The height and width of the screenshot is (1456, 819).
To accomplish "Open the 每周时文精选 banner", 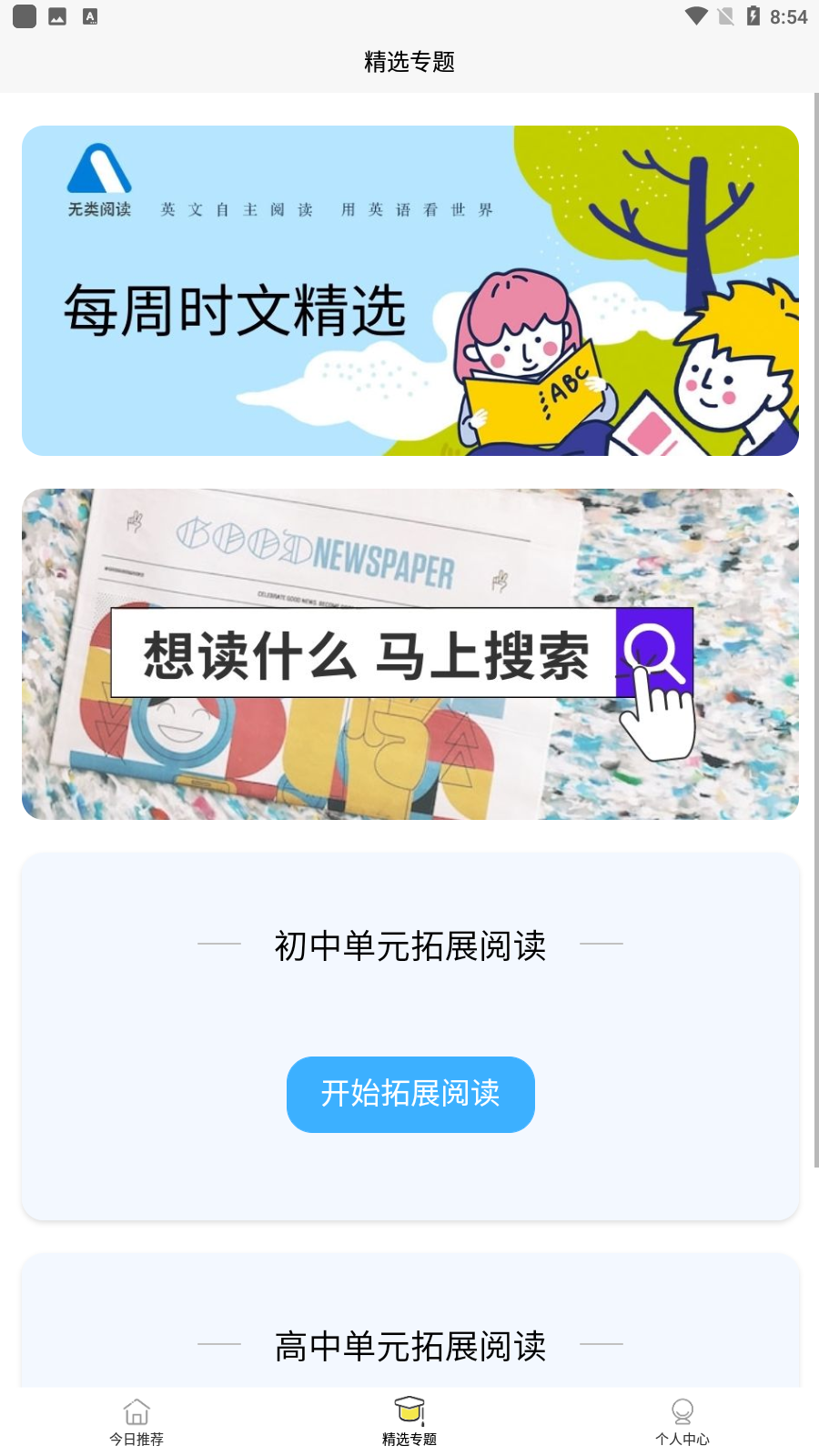I will [x=410, y=290].
